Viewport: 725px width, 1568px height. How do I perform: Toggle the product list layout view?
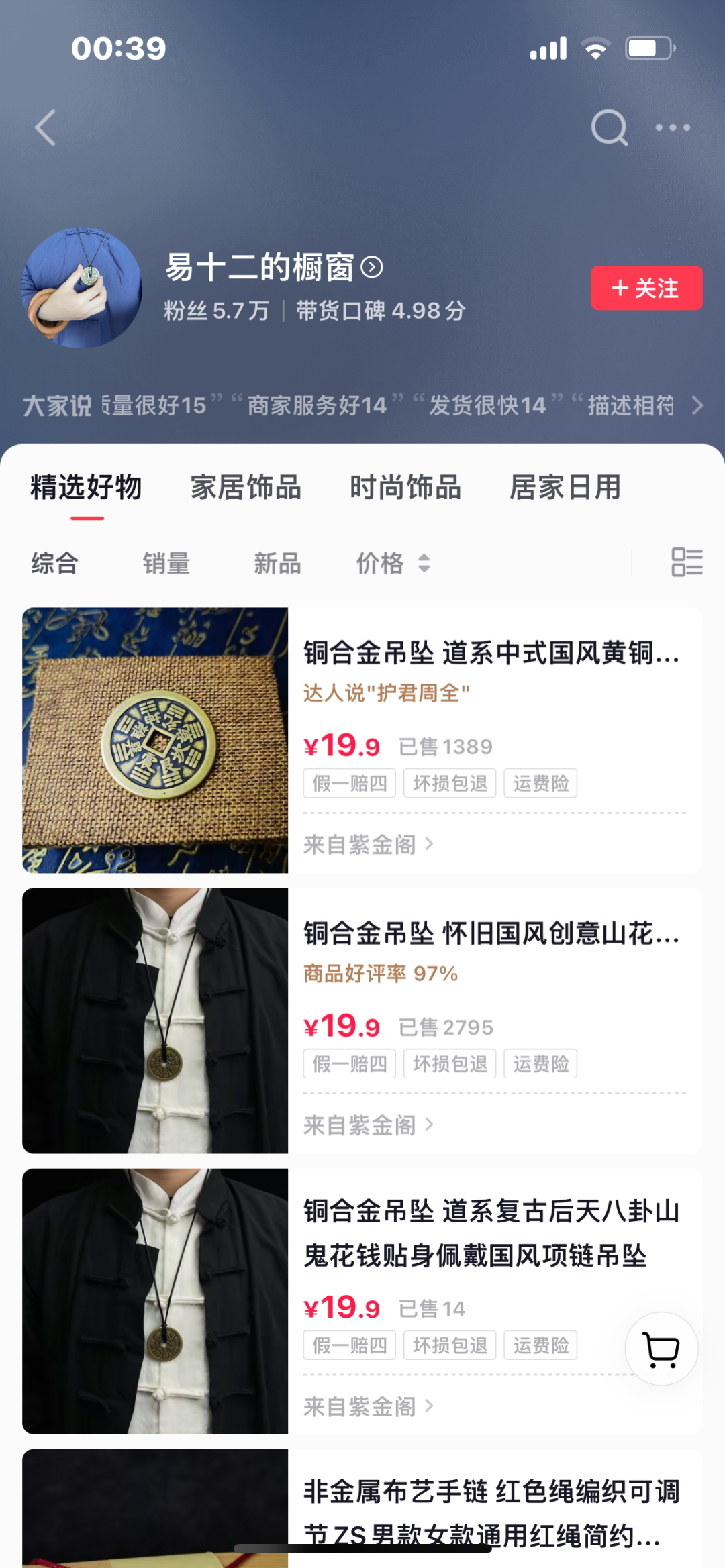[x=686, y=562]
